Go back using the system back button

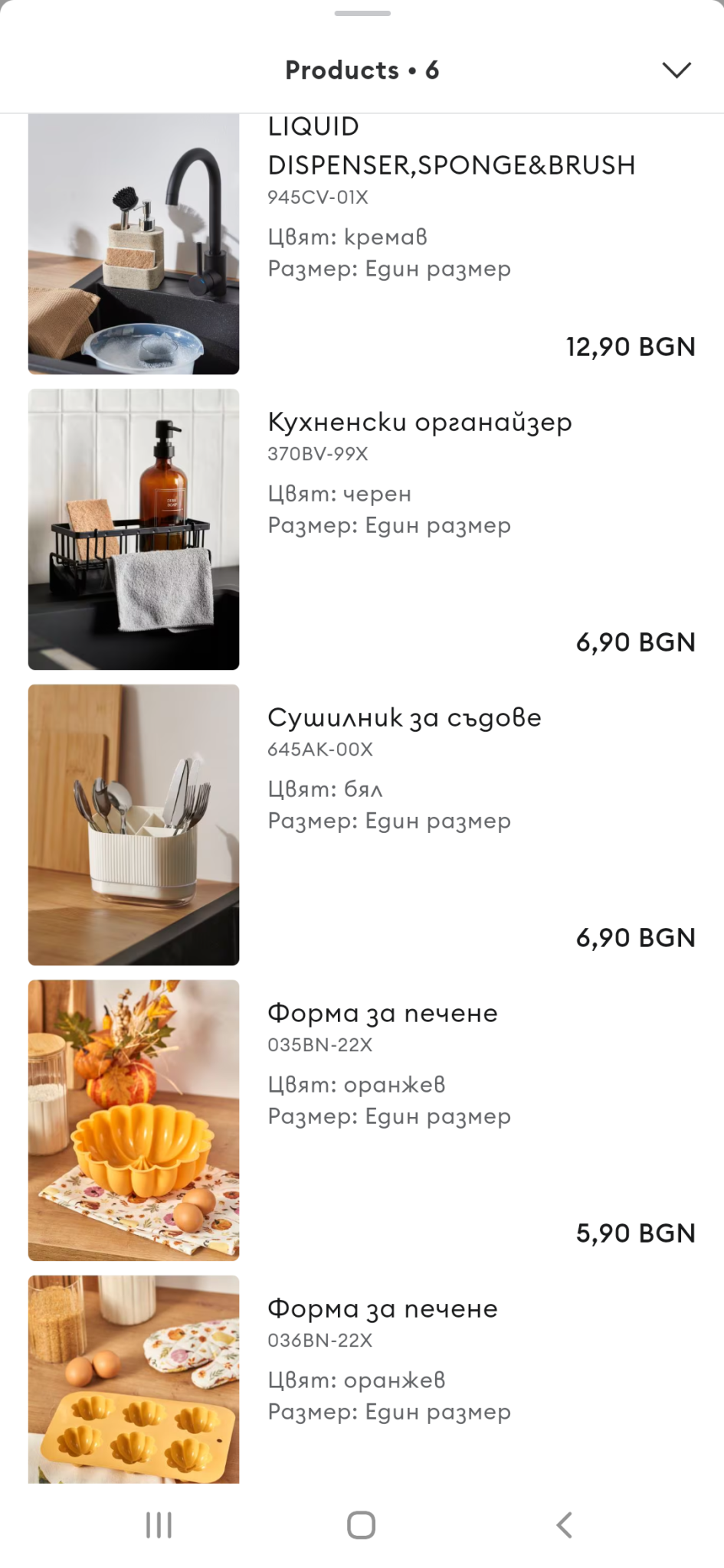[x=564, y=1525]
